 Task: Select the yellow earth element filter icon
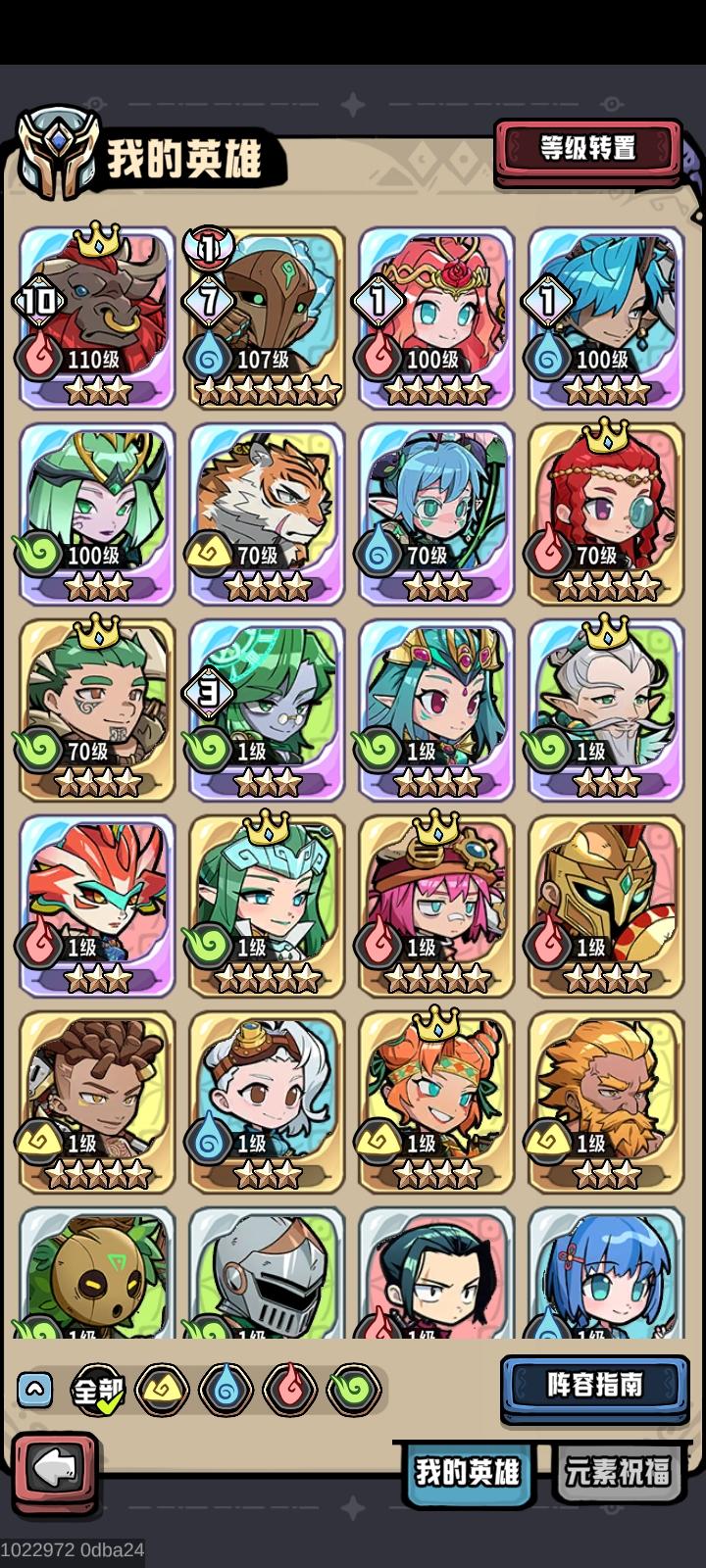coord(162,1389)
